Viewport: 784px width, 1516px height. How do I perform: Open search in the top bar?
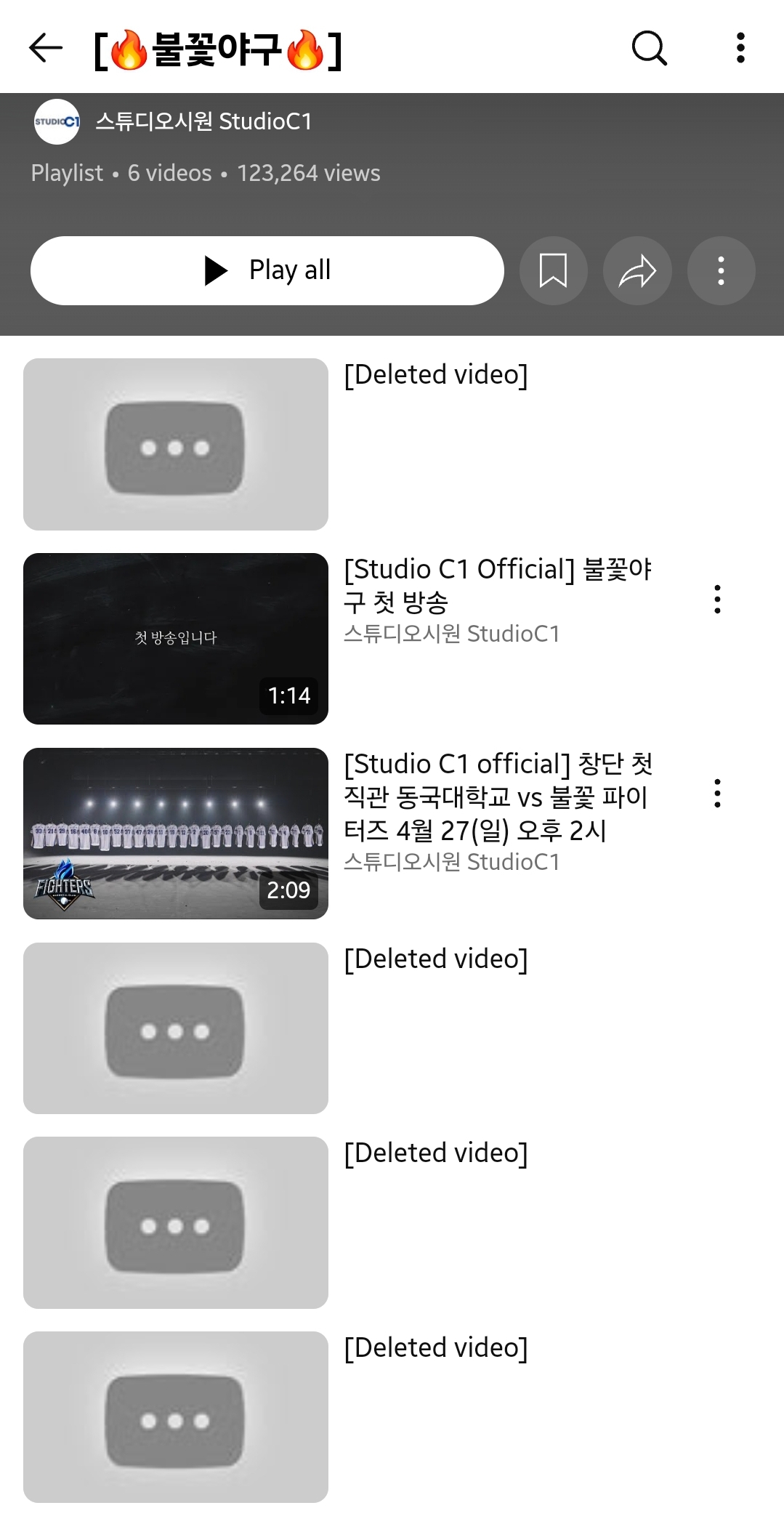point(649,48)
